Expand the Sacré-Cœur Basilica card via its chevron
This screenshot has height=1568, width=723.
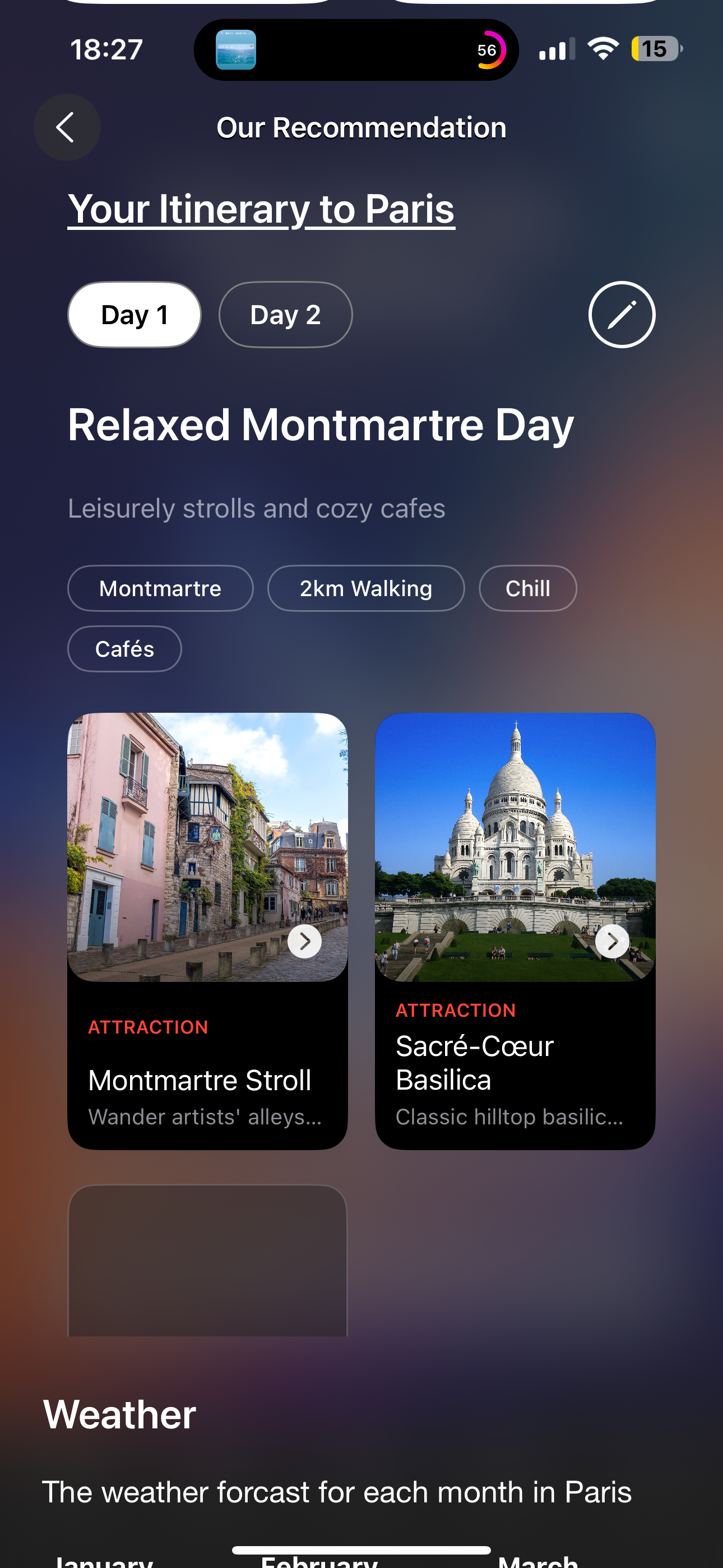pos(611,941)
